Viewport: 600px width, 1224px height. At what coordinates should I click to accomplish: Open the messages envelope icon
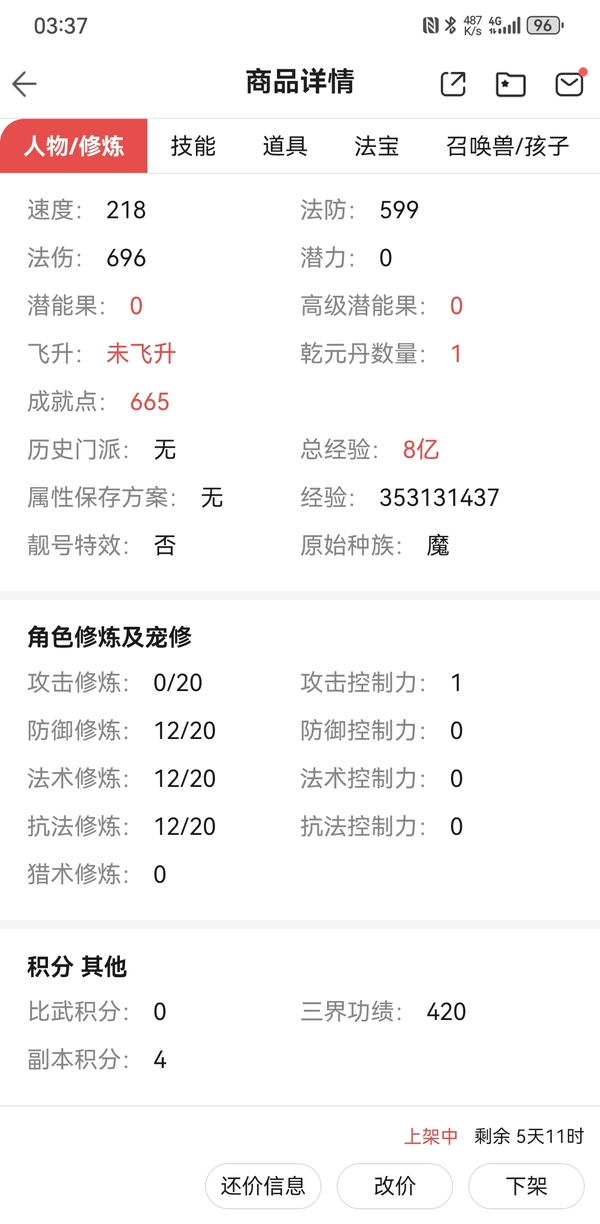pyautogui.click(x=569, y=83)
